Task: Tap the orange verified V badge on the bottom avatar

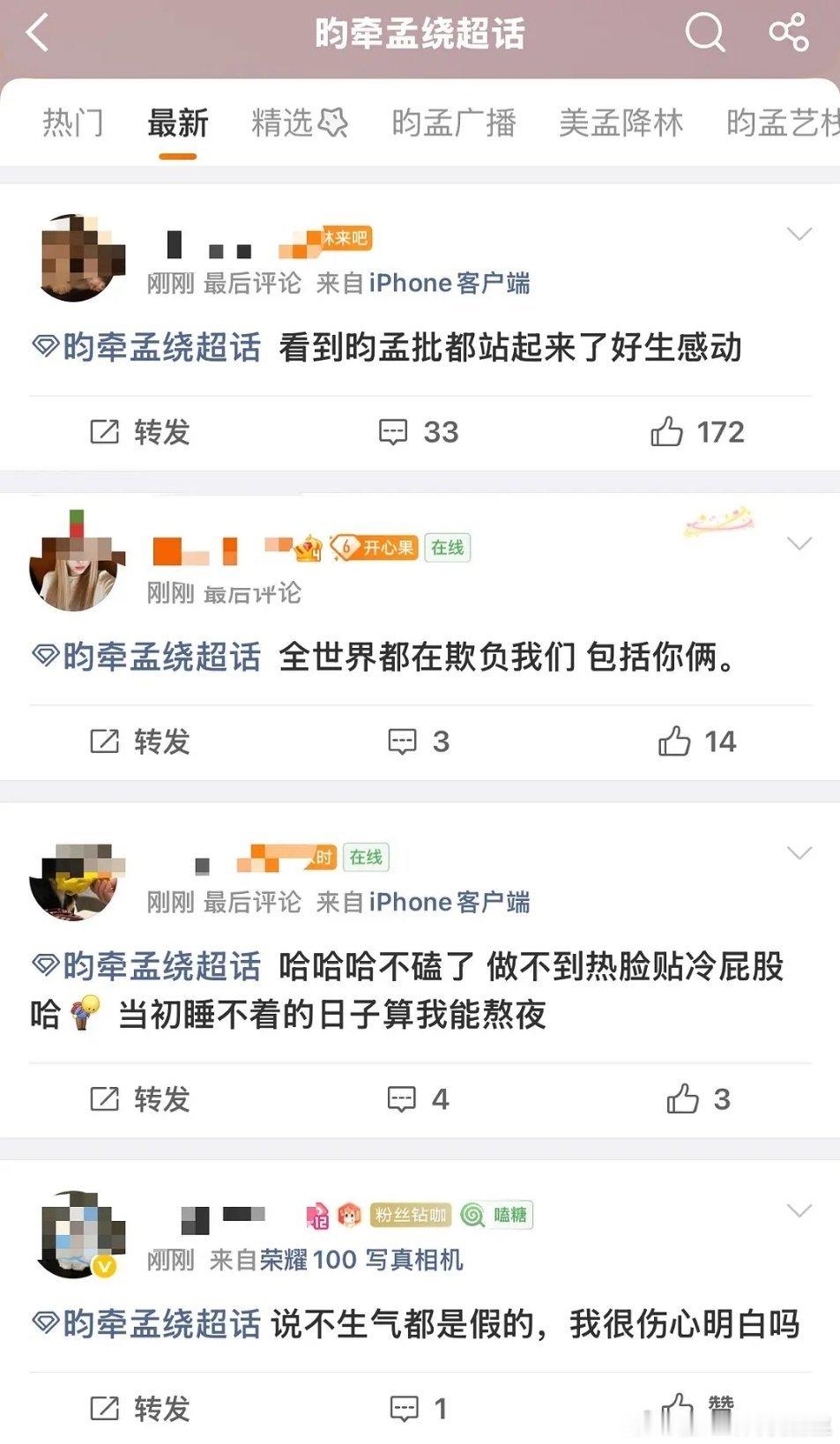Action: [104, 1262]
